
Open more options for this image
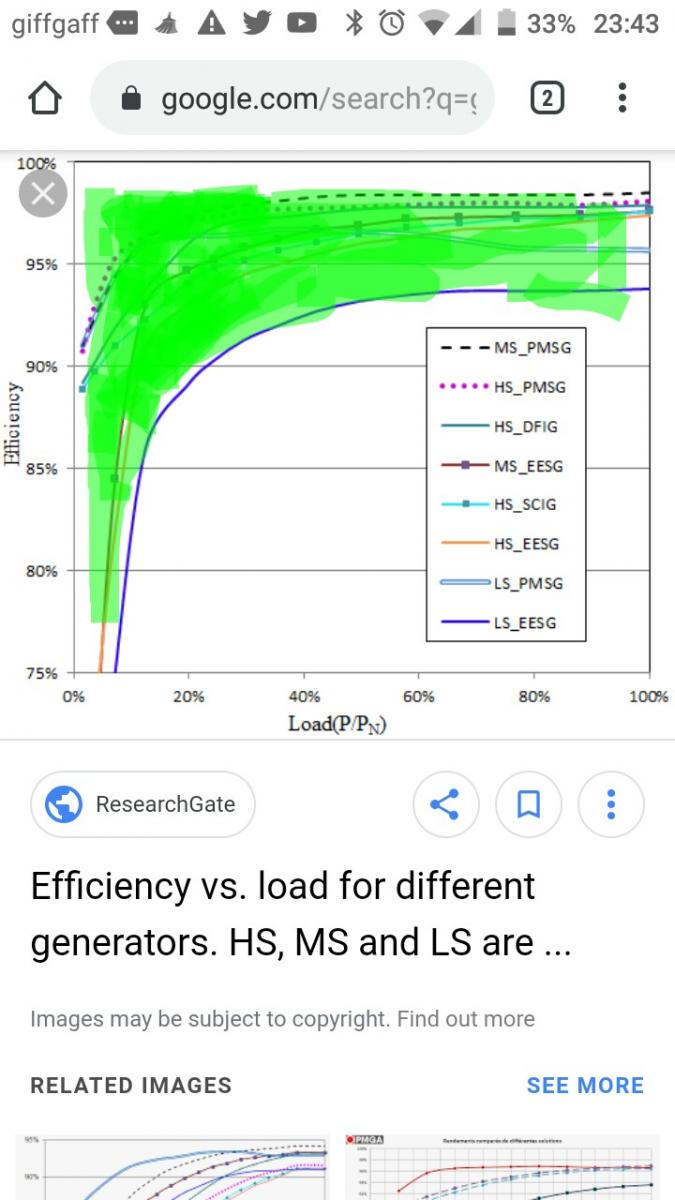click(x=611, y=804)
